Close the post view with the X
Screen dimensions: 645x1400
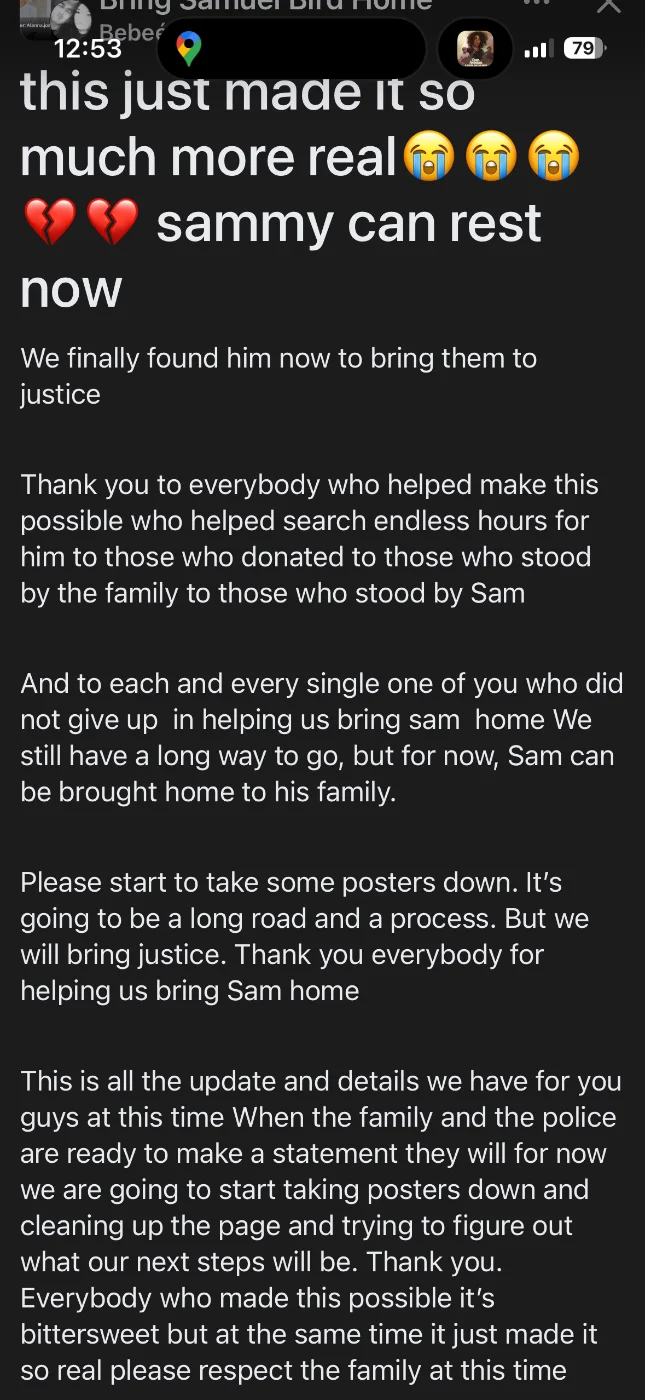(x=608, y=6)
